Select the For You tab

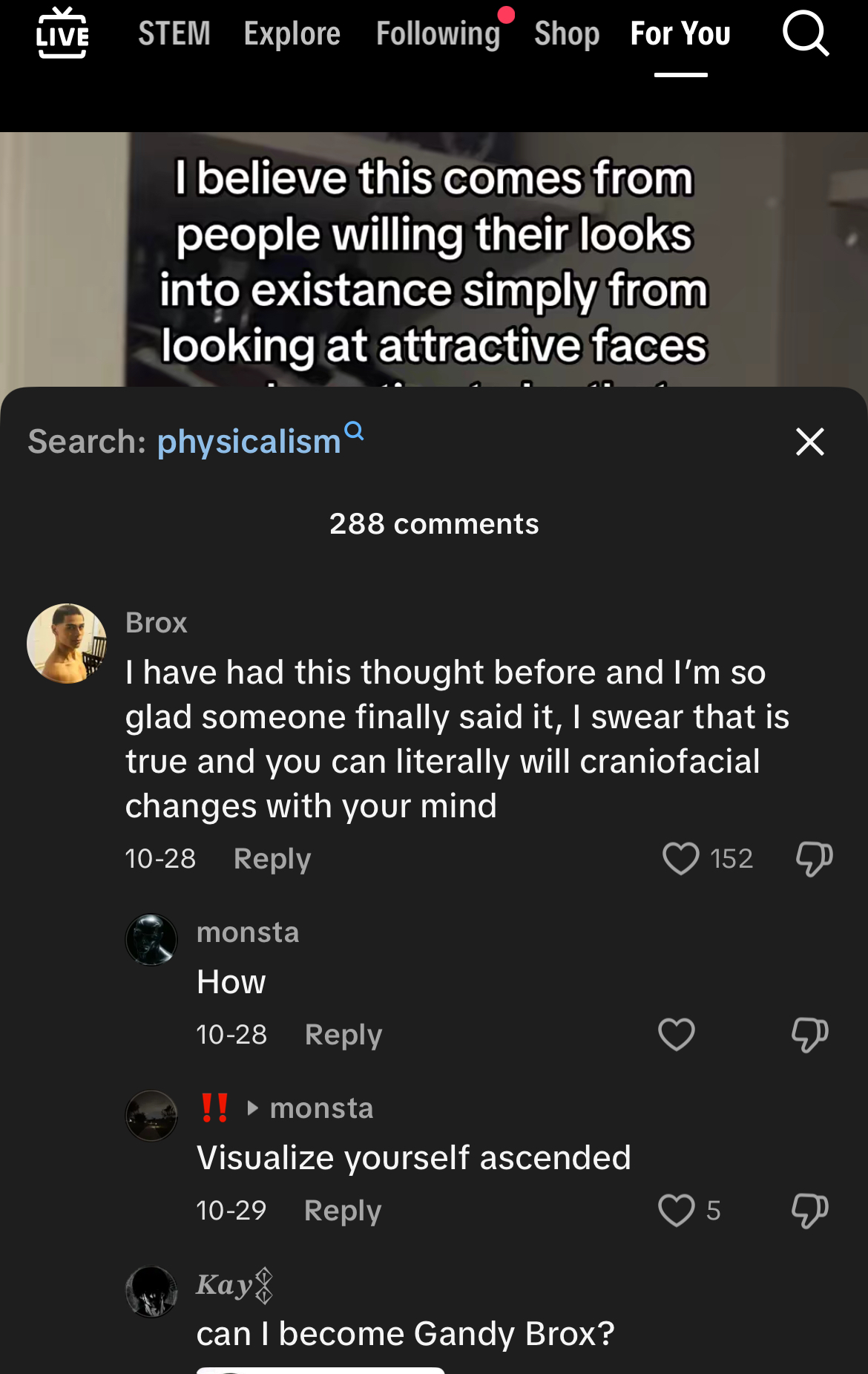pos(680,33)
